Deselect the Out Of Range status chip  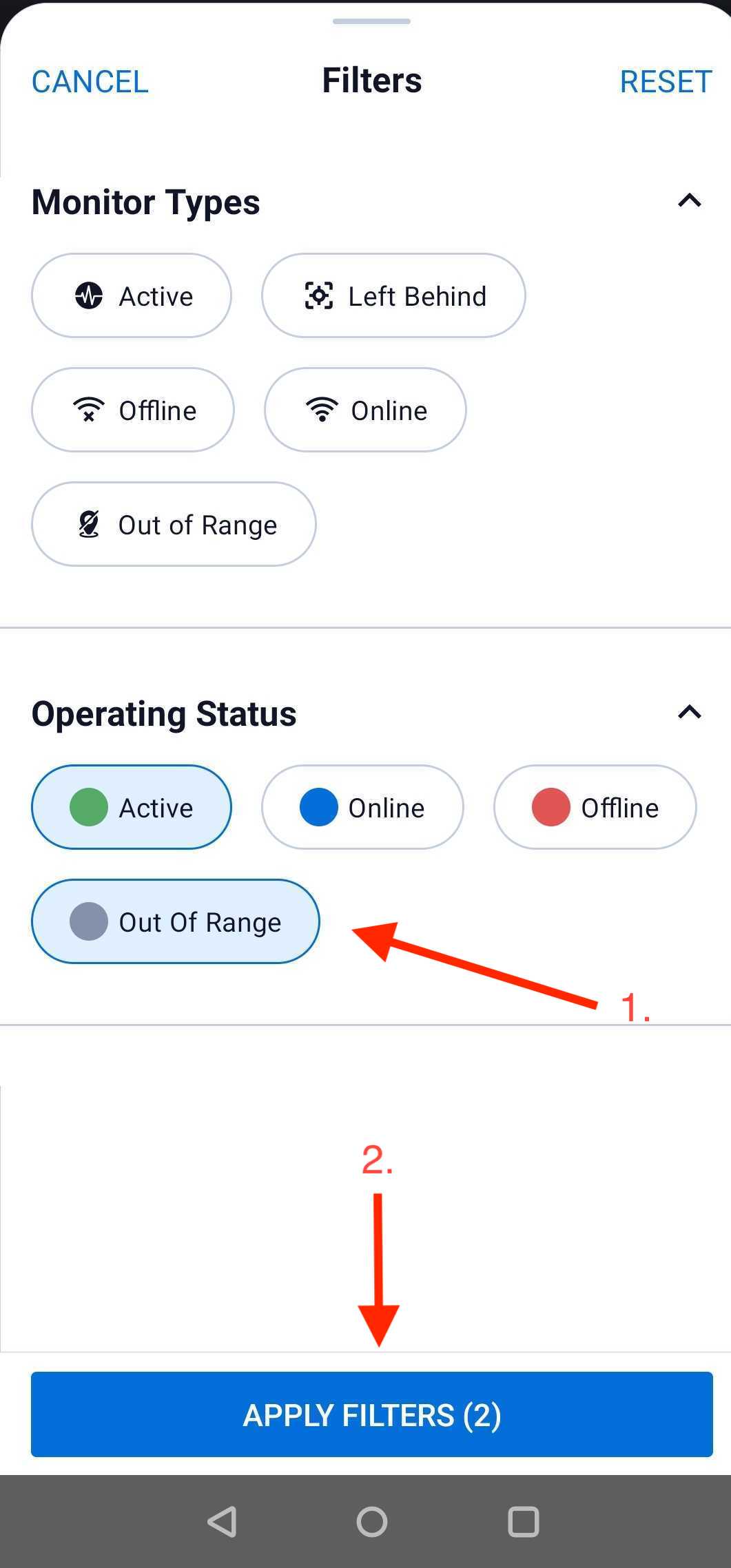coord(176,921)
